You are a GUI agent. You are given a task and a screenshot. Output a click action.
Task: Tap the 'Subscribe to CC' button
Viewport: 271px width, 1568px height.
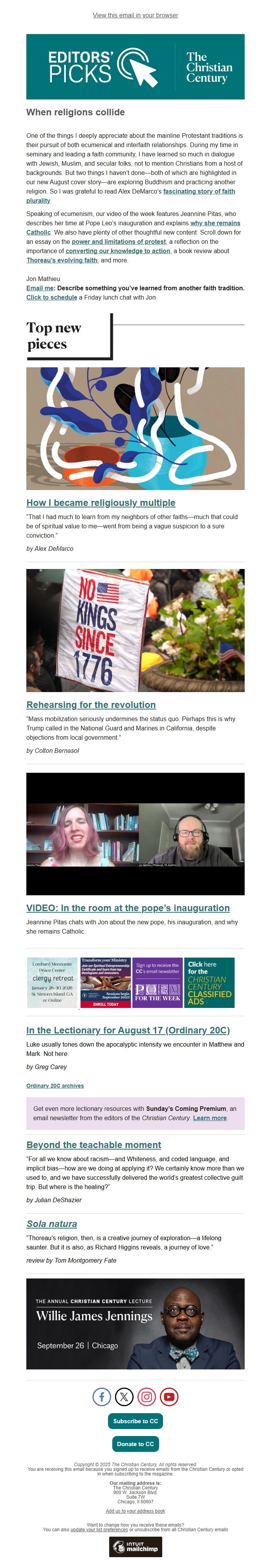[135, 1421]
